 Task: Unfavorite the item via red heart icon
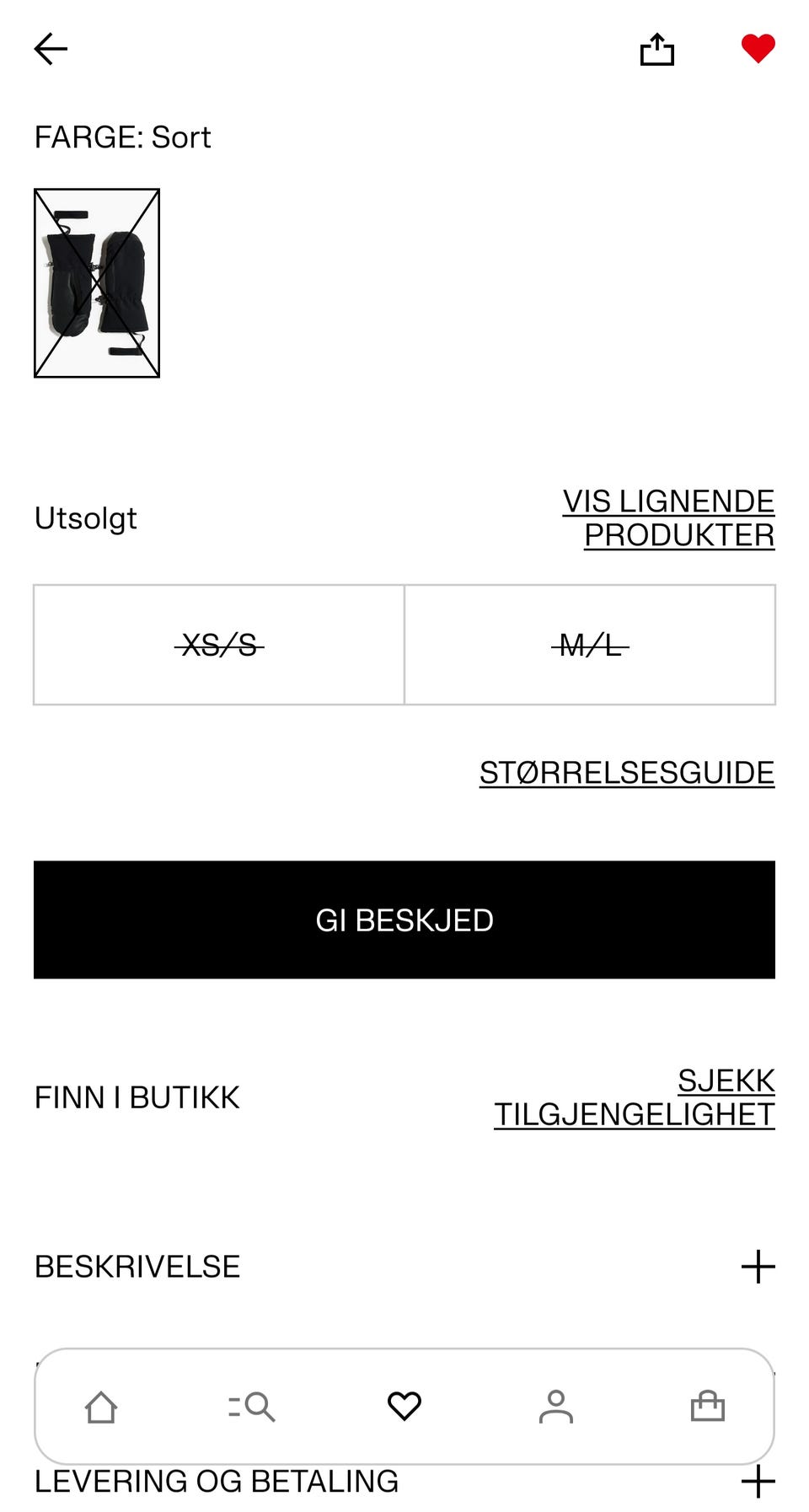(x=757, y=50)
